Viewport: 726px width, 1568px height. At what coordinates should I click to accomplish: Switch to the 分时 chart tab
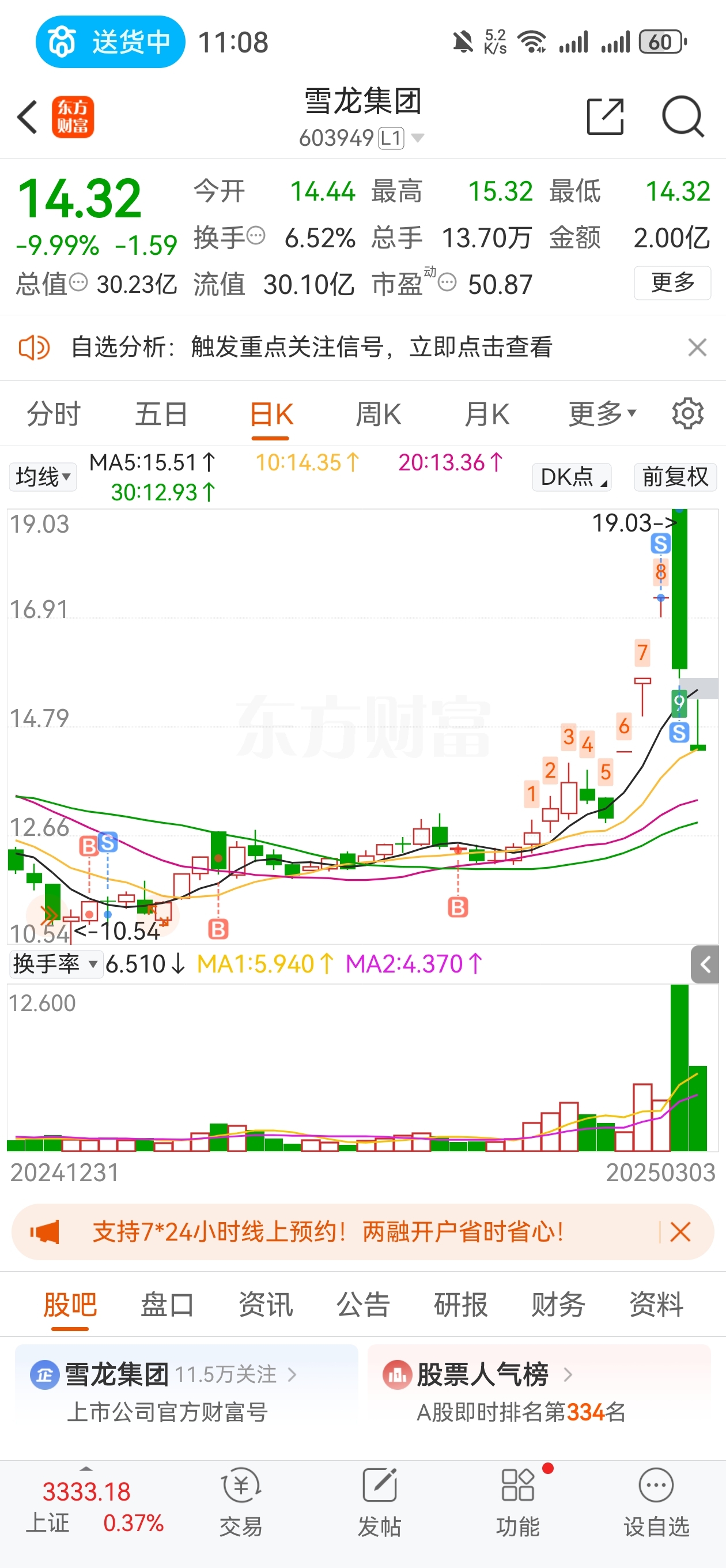pyautogui.click(x=54, y=414)
